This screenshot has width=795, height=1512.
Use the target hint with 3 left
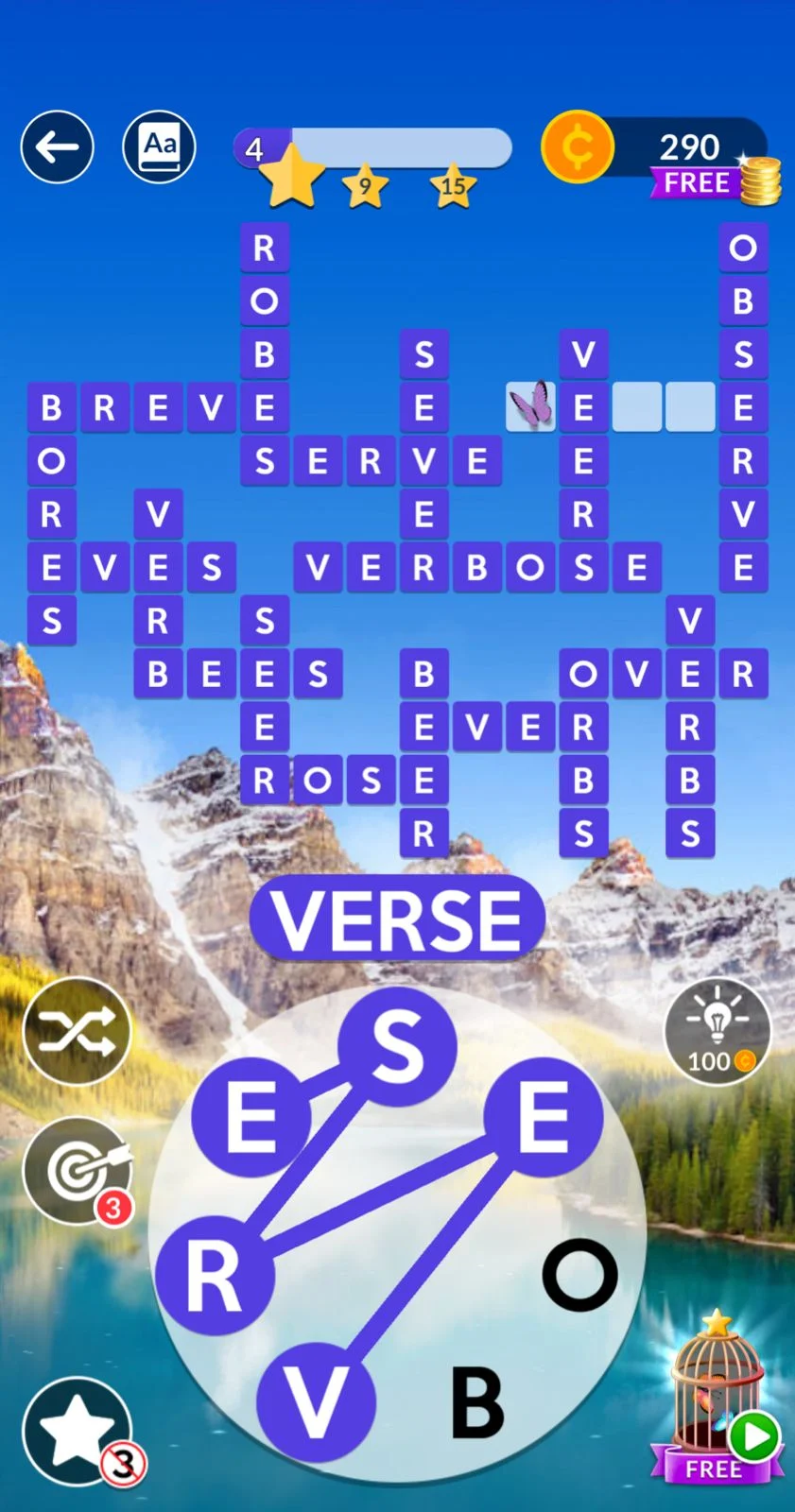click(77, 1171)
